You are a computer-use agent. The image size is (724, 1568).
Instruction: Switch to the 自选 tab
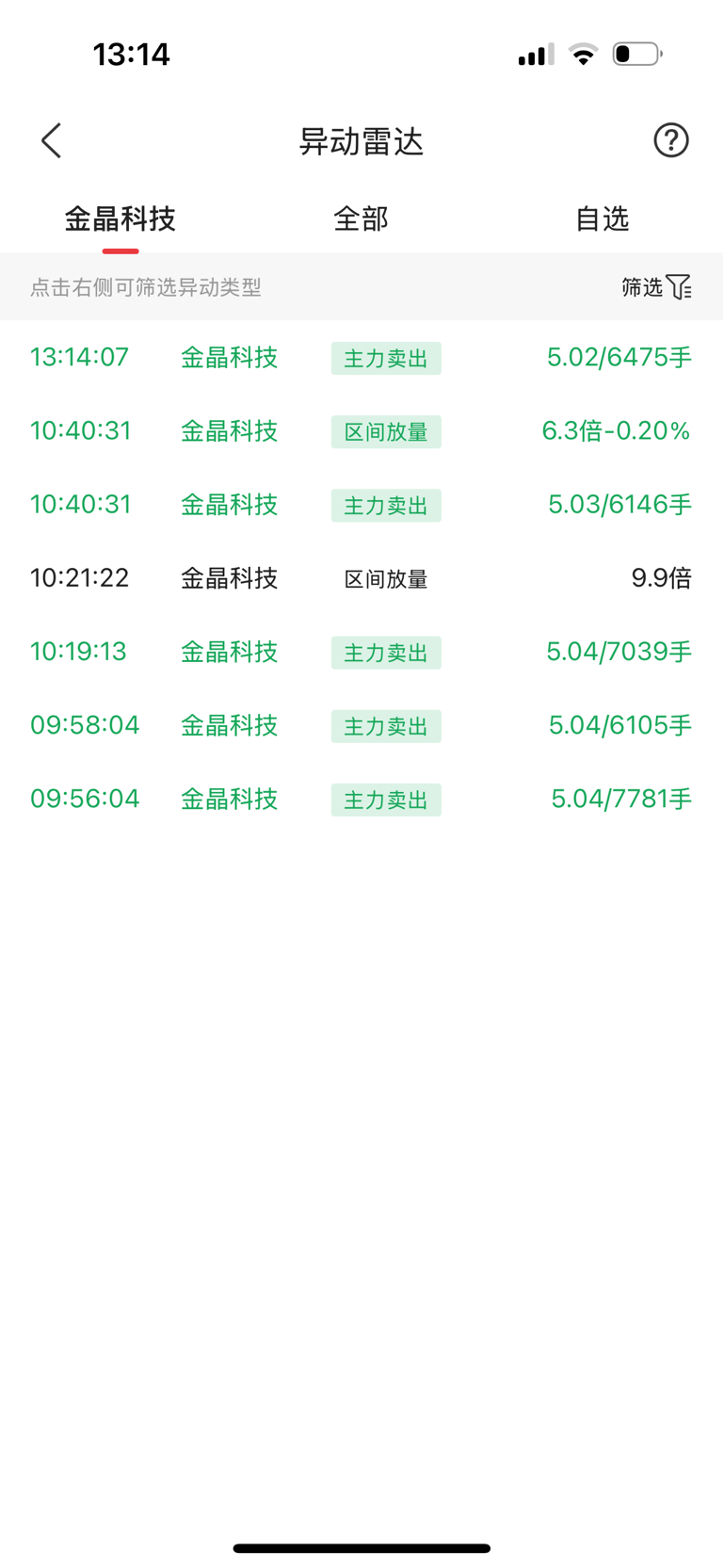click(x=603, y=219)
